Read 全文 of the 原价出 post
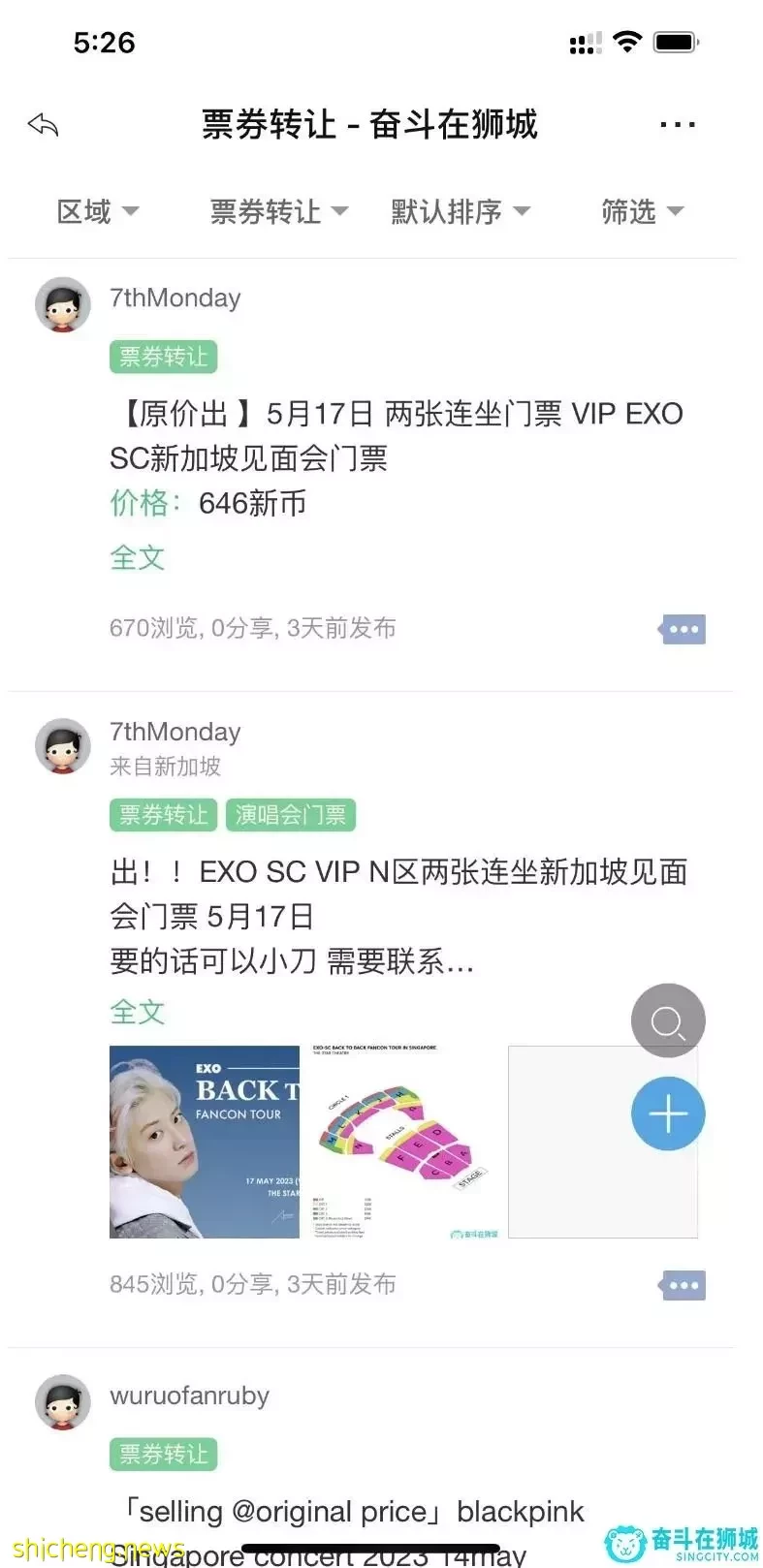The height and width of the screenshot is (1568, 763). tap(138, 557)
